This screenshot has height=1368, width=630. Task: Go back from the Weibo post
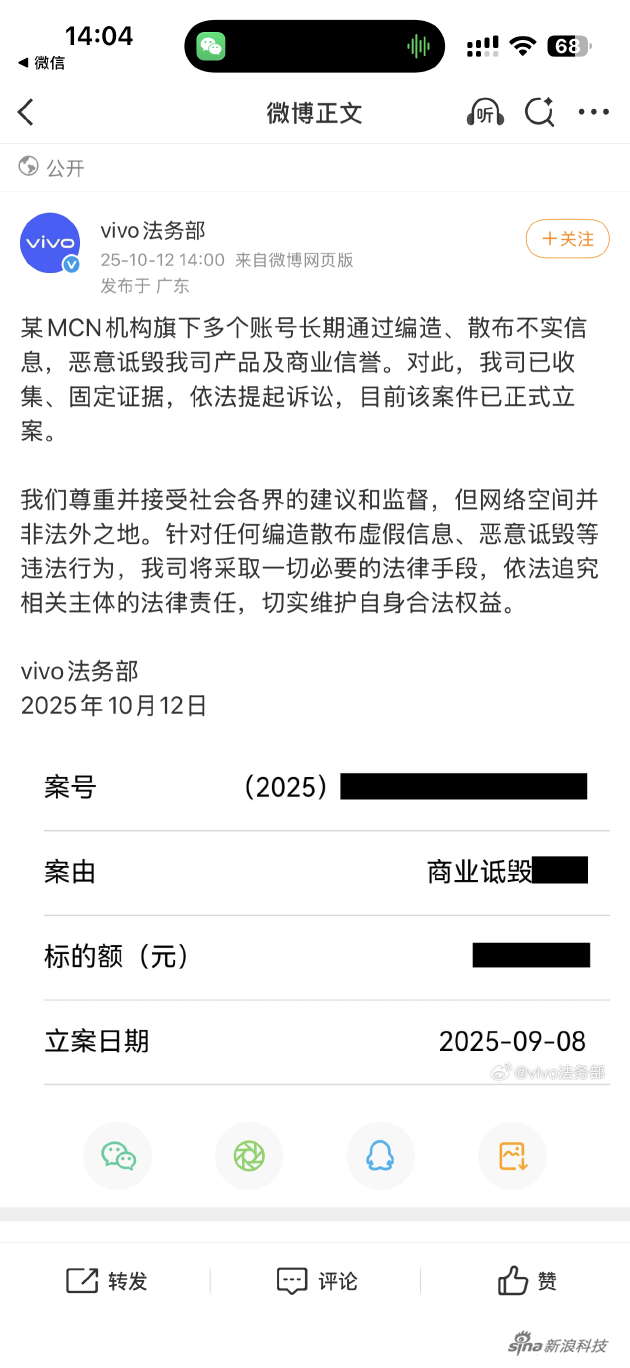(x=26, y=112)
